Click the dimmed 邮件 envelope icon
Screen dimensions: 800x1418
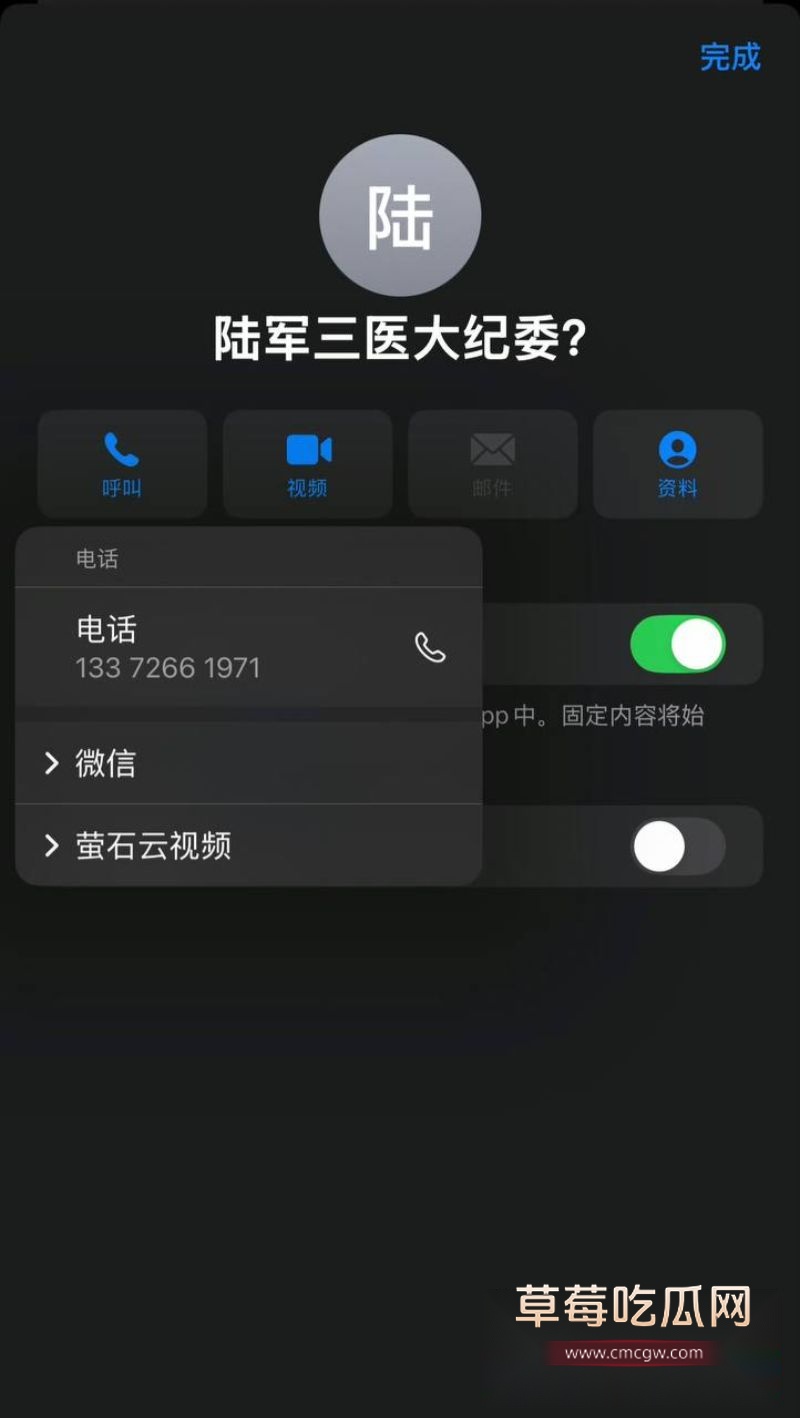tap(492, 448)
